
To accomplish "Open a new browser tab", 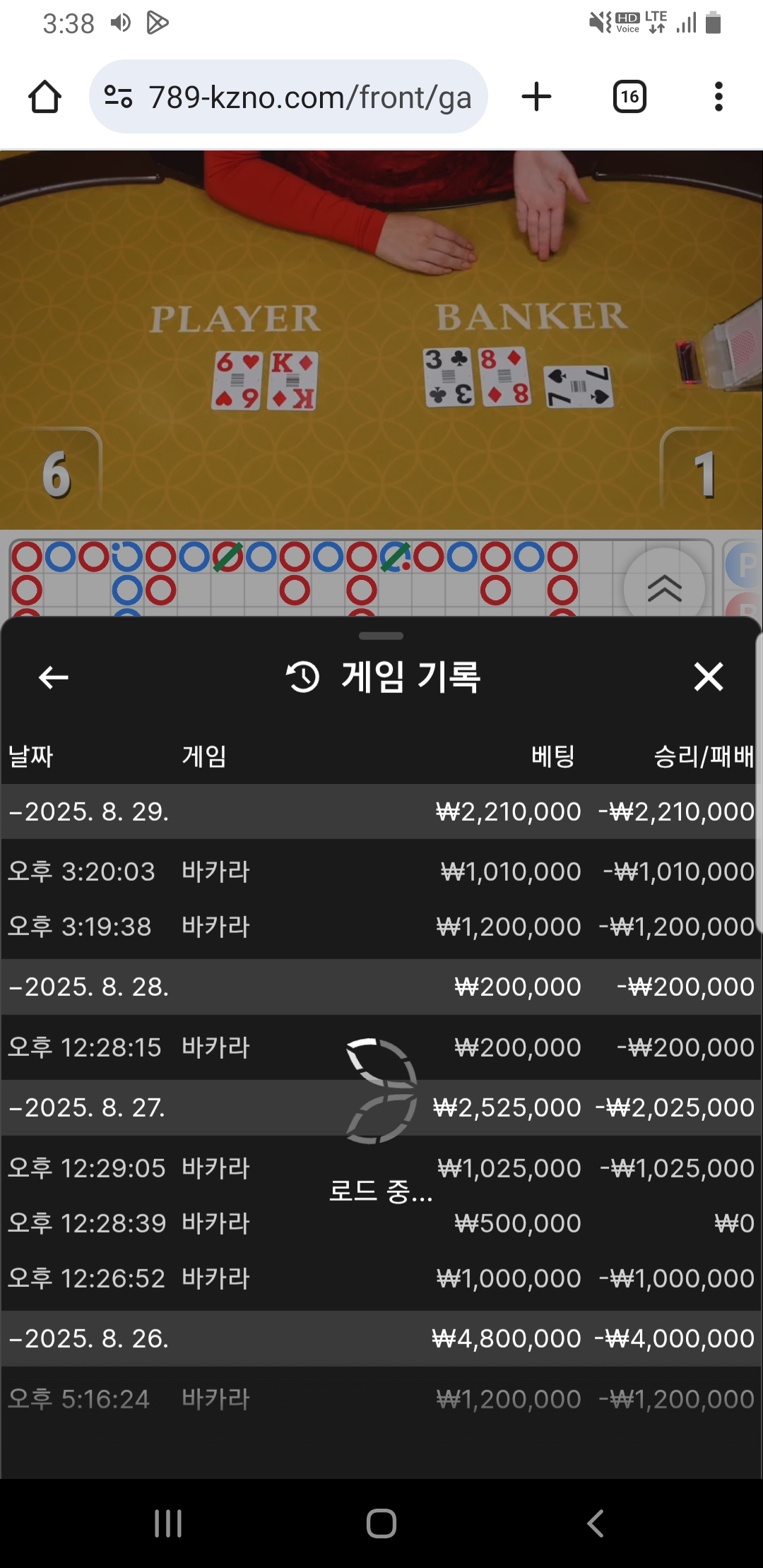I will [x=536, y=97].
